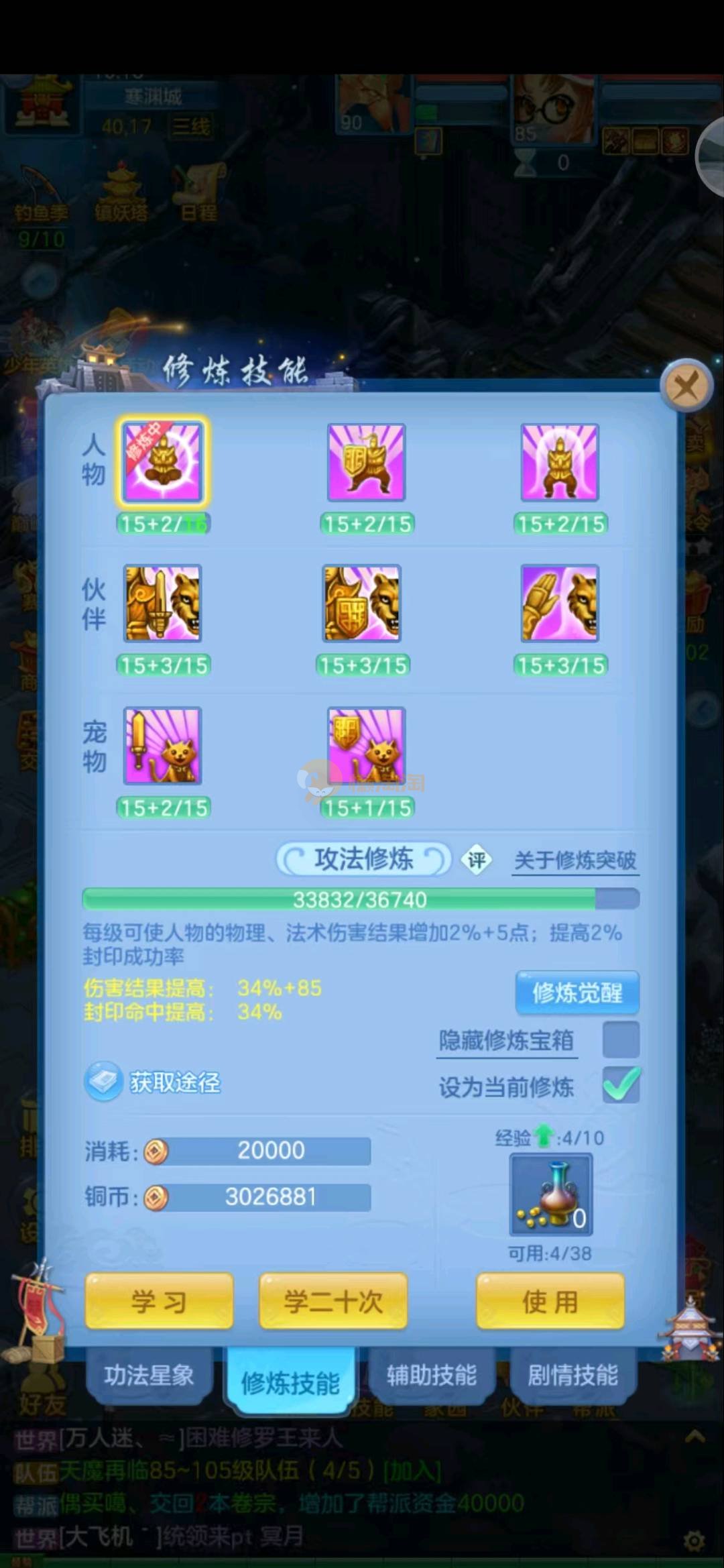Screen dimensions: 724x1568
Task: Select the character shield skill icon
Action: click(x=366, y=463)
